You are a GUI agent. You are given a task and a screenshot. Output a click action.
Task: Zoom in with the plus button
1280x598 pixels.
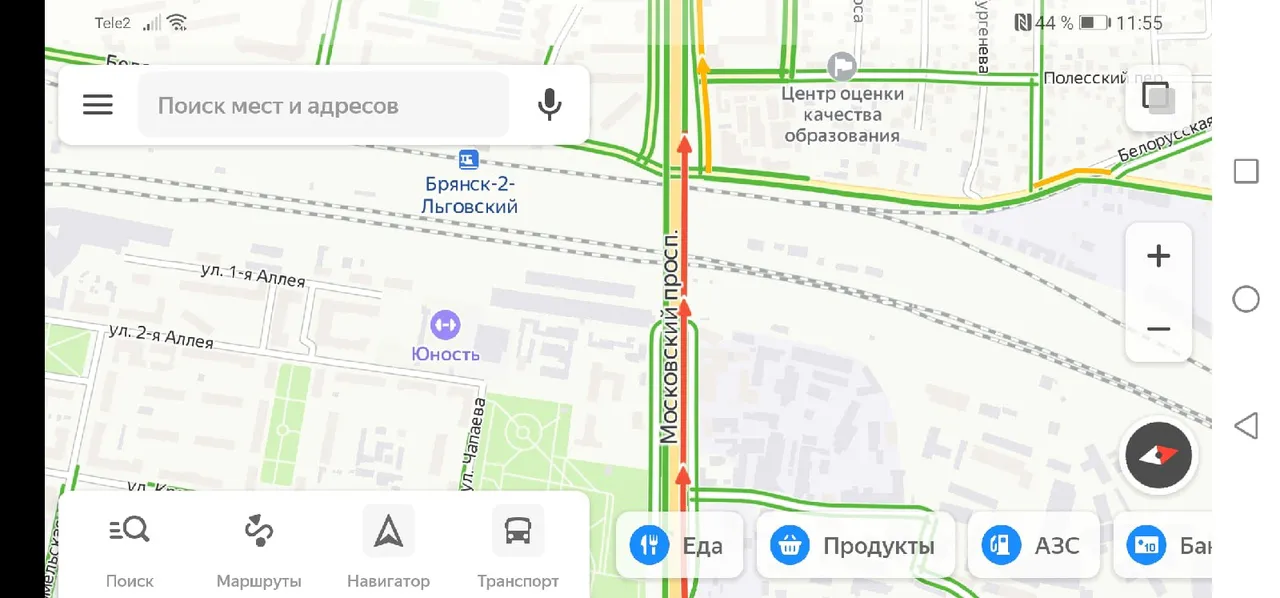[x=1158, y=257]
